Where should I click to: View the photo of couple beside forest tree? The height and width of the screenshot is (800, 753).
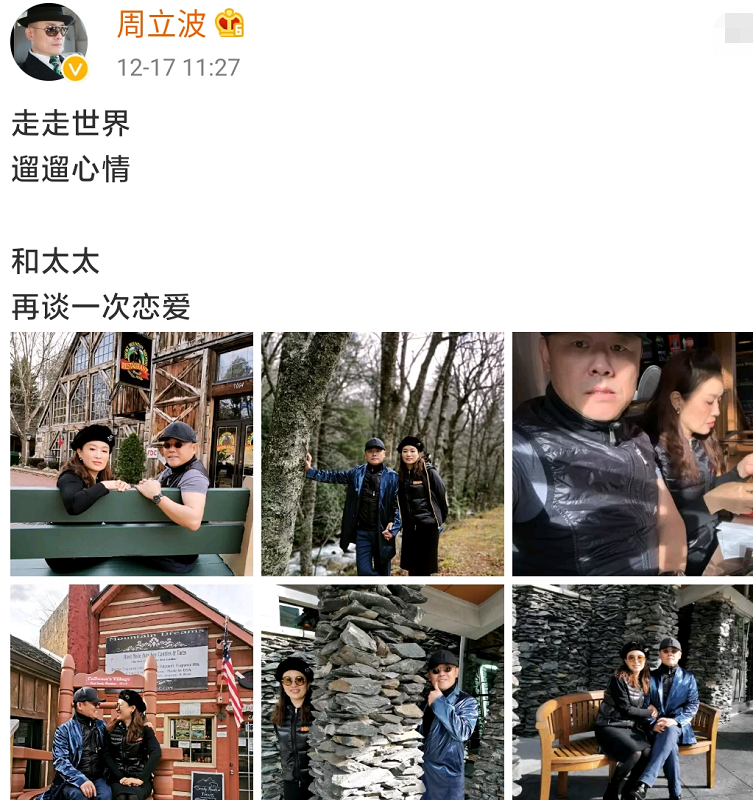(x=382, y=453)
